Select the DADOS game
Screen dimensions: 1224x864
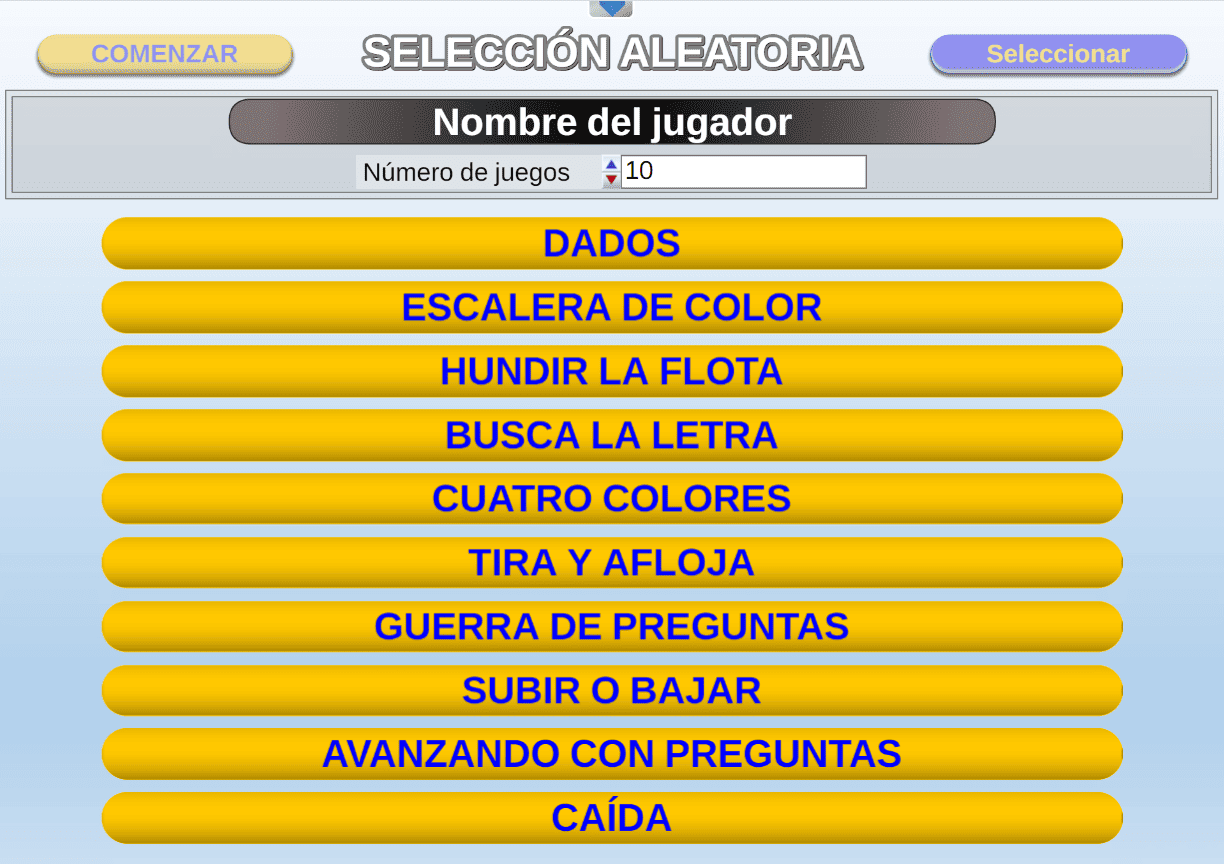pos(612,243)
